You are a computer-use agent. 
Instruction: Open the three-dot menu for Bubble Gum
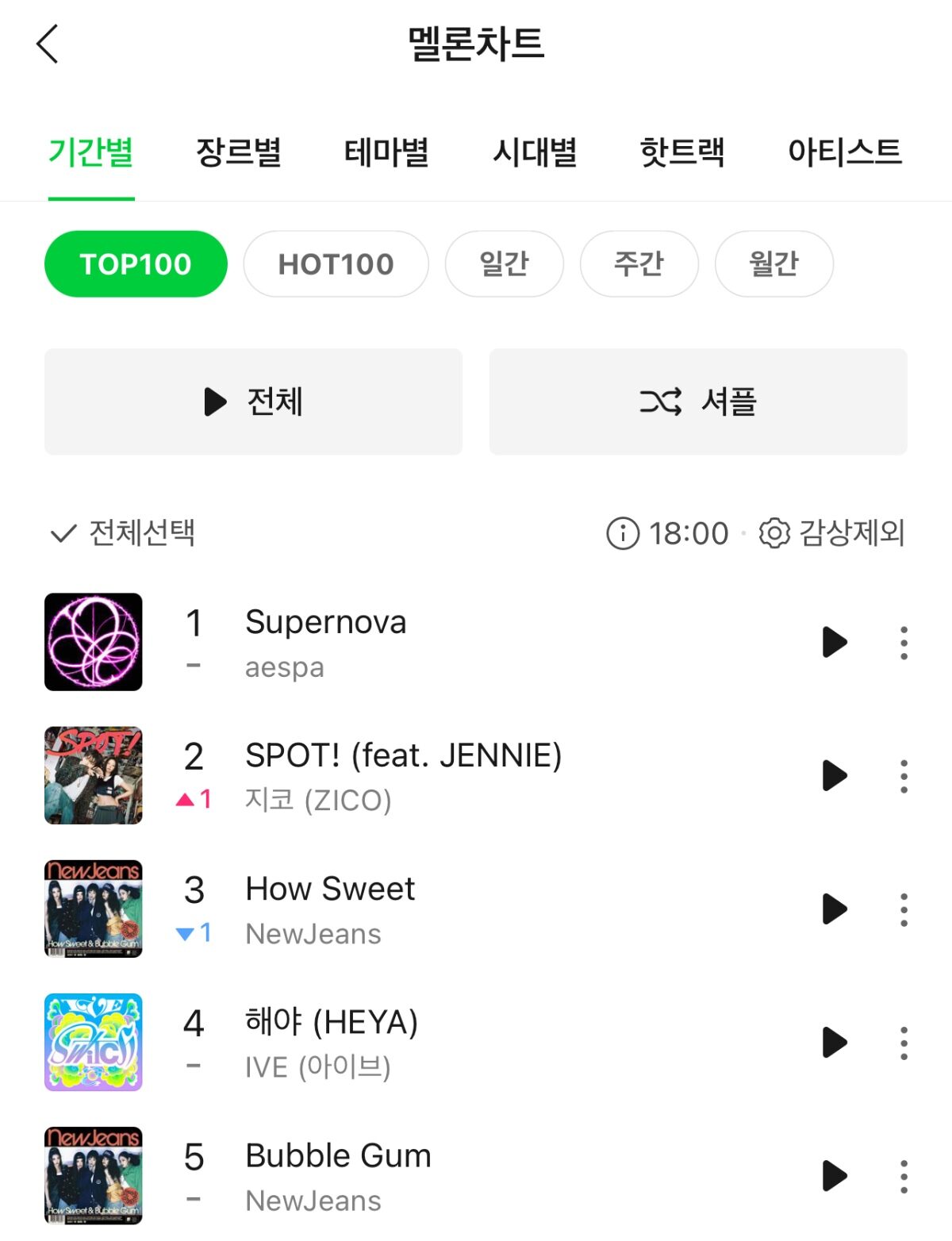pos(904,1176)
